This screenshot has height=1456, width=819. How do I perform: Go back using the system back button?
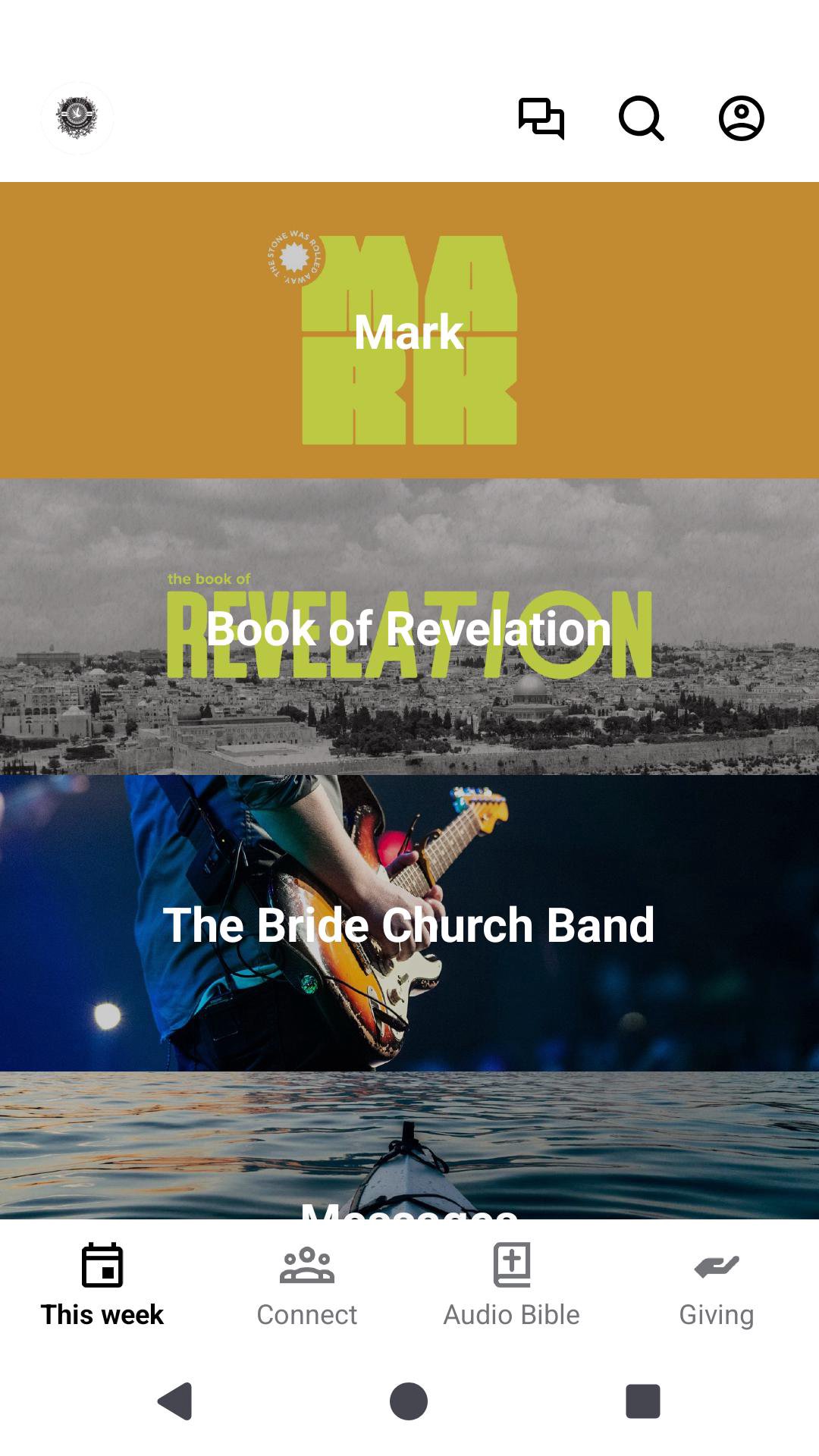(175, 1401)
